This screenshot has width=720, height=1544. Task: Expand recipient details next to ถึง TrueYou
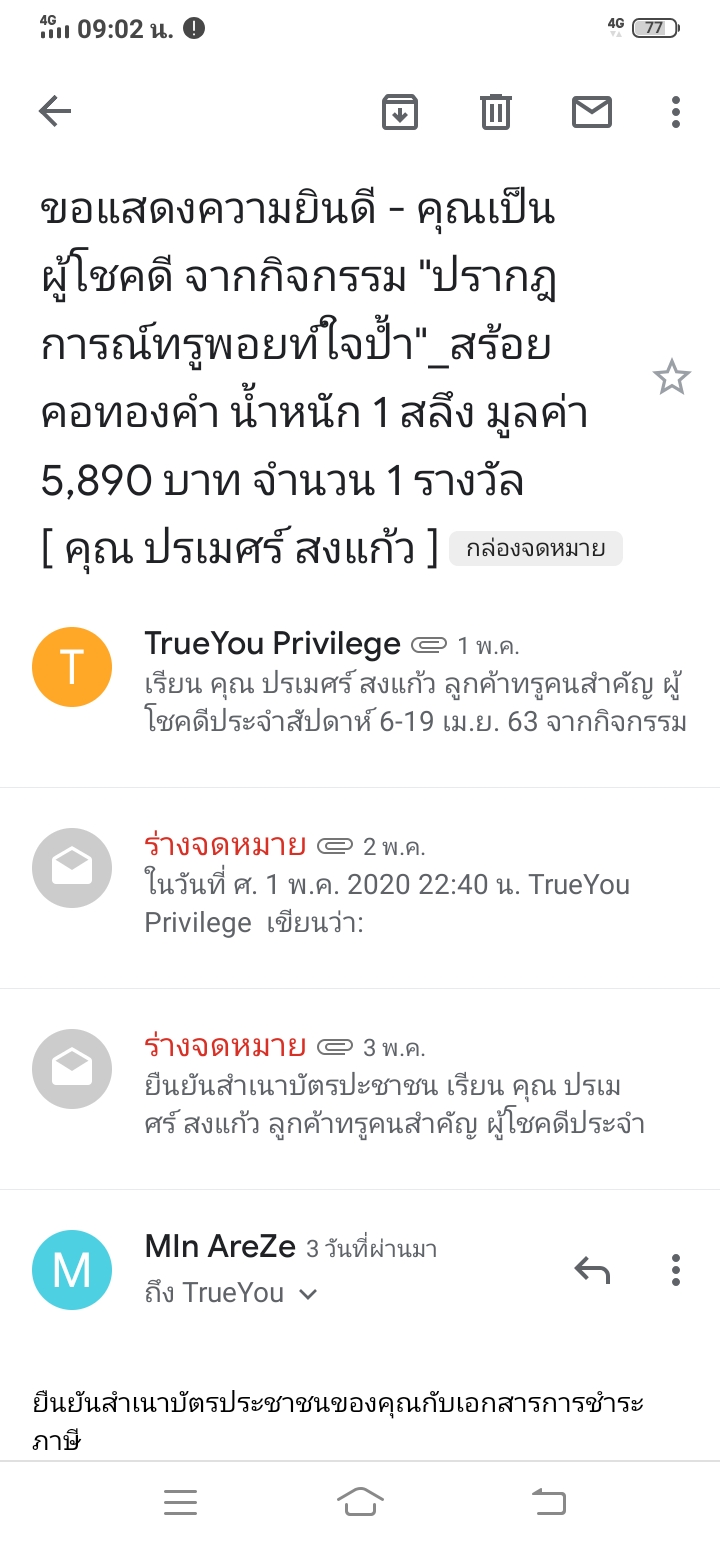coord(308,1294)
